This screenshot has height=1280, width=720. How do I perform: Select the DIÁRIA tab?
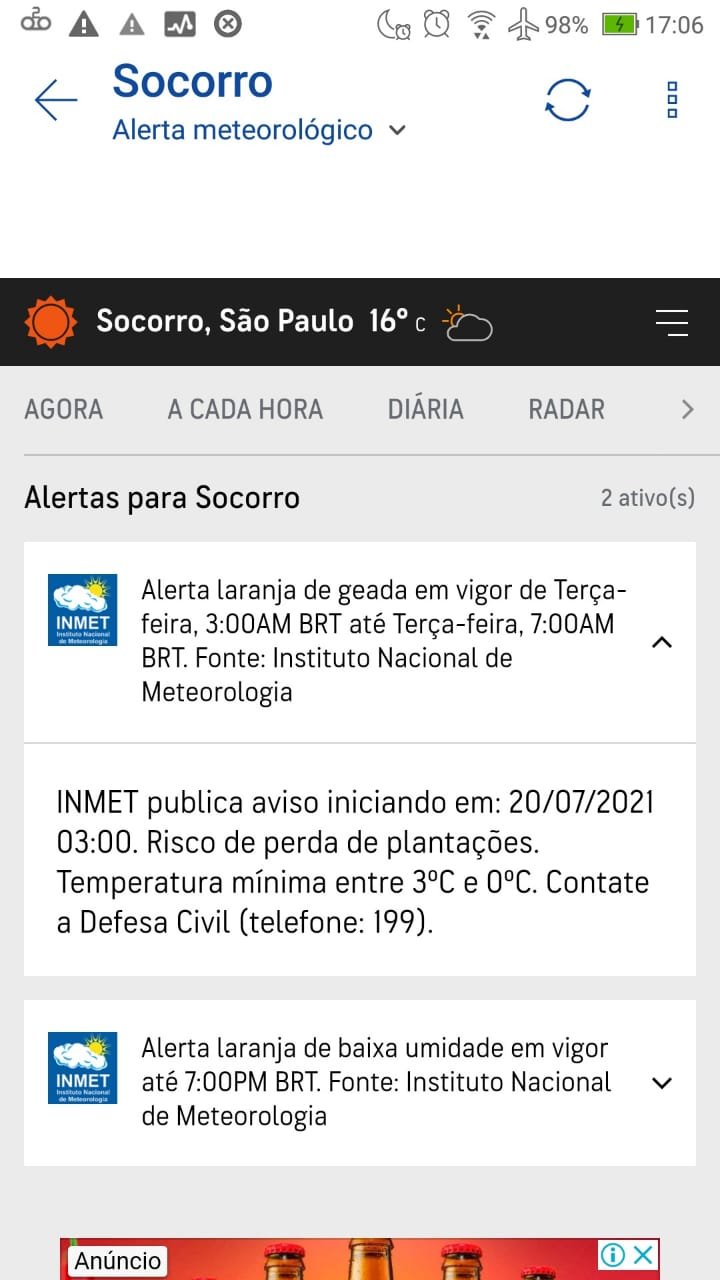[x=426, y=409]
